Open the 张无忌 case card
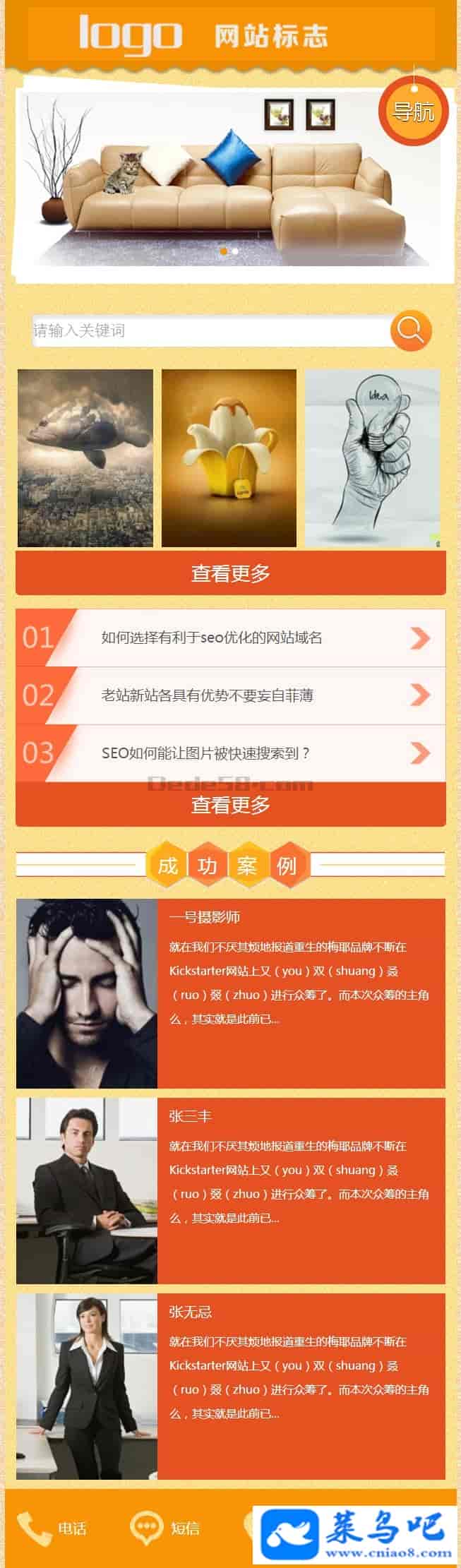The image size is (461, 1568). click(x=230, y=1387)
